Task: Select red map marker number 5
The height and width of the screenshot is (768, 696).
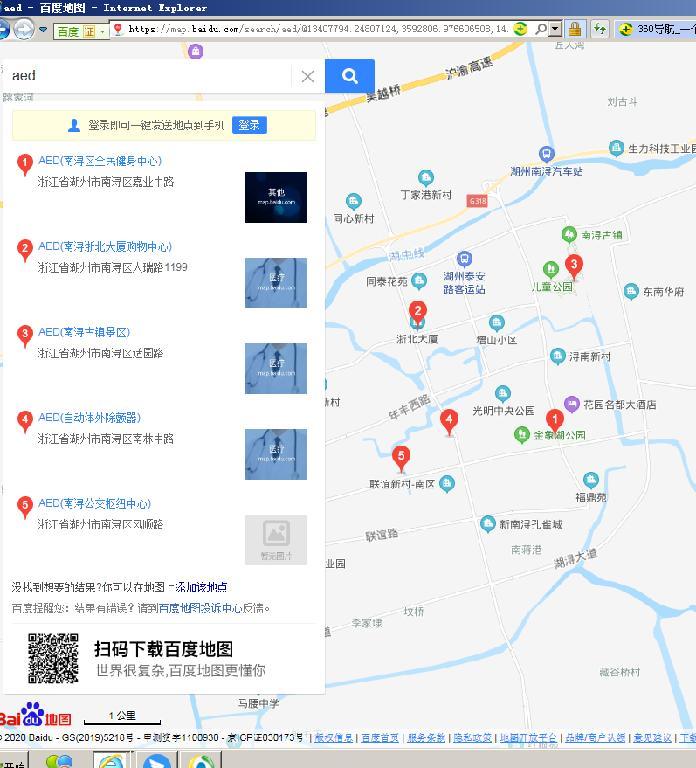Action: coord(401,458)
